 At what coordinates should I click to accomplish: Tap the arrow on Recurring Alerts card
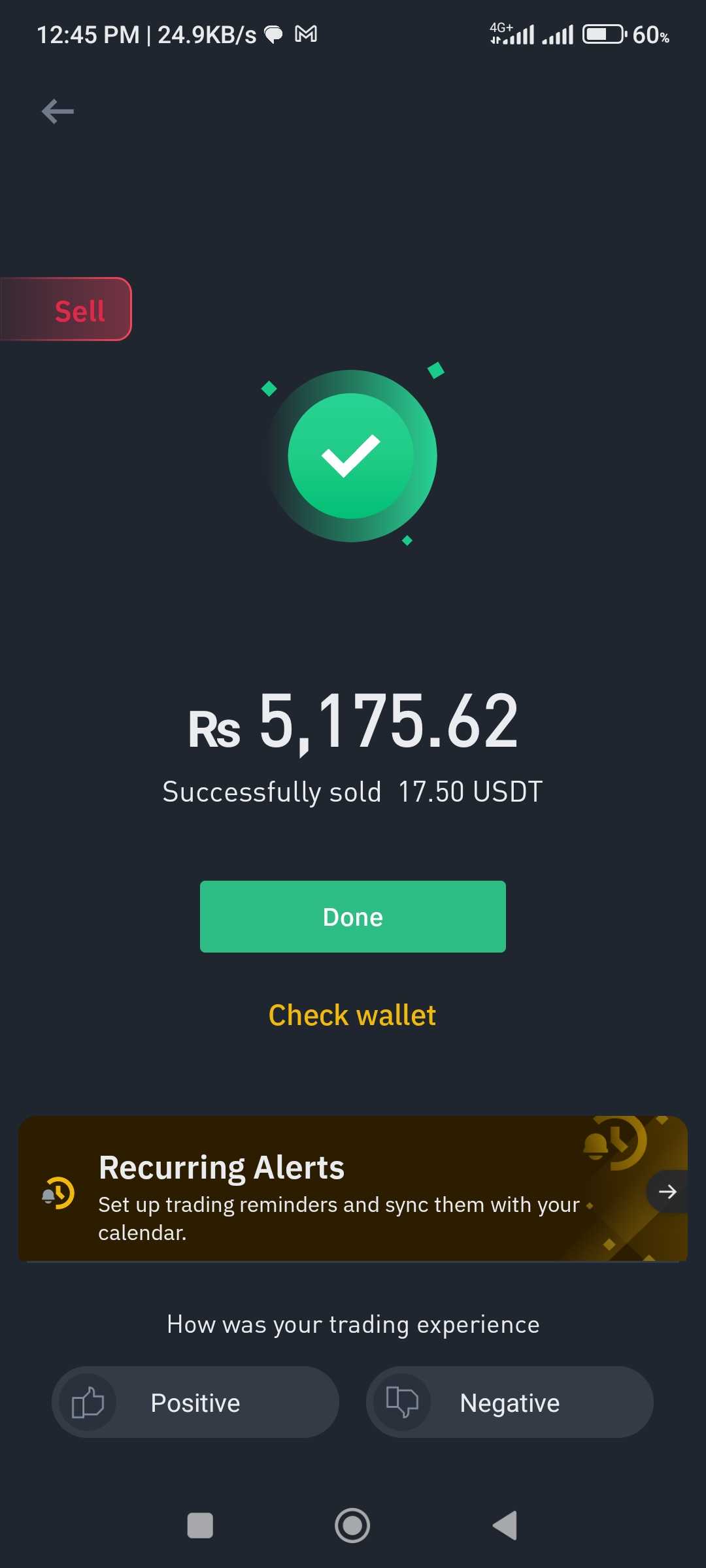pos(667,1192)
